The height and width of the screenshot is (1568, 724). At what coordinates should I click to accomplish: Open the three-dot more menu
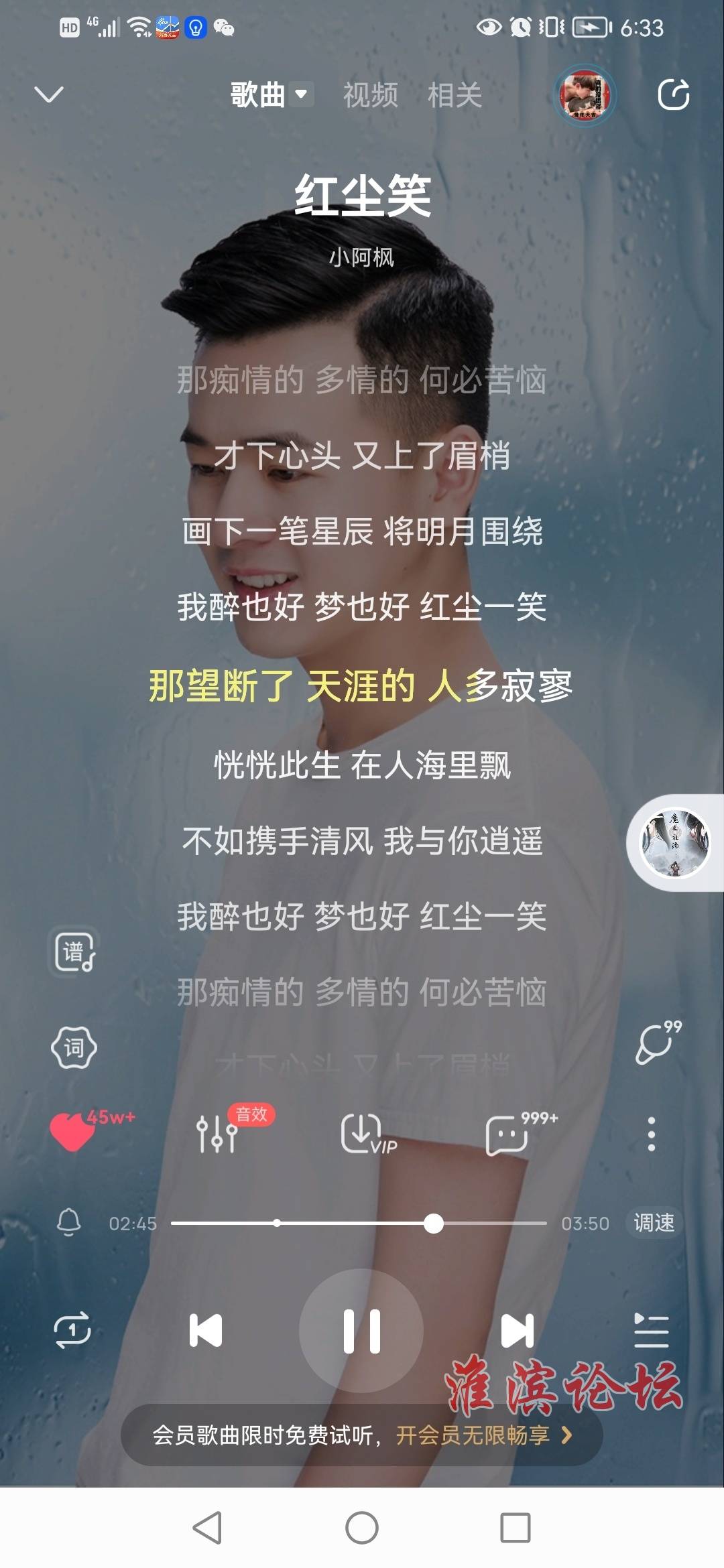[651, 1134]
